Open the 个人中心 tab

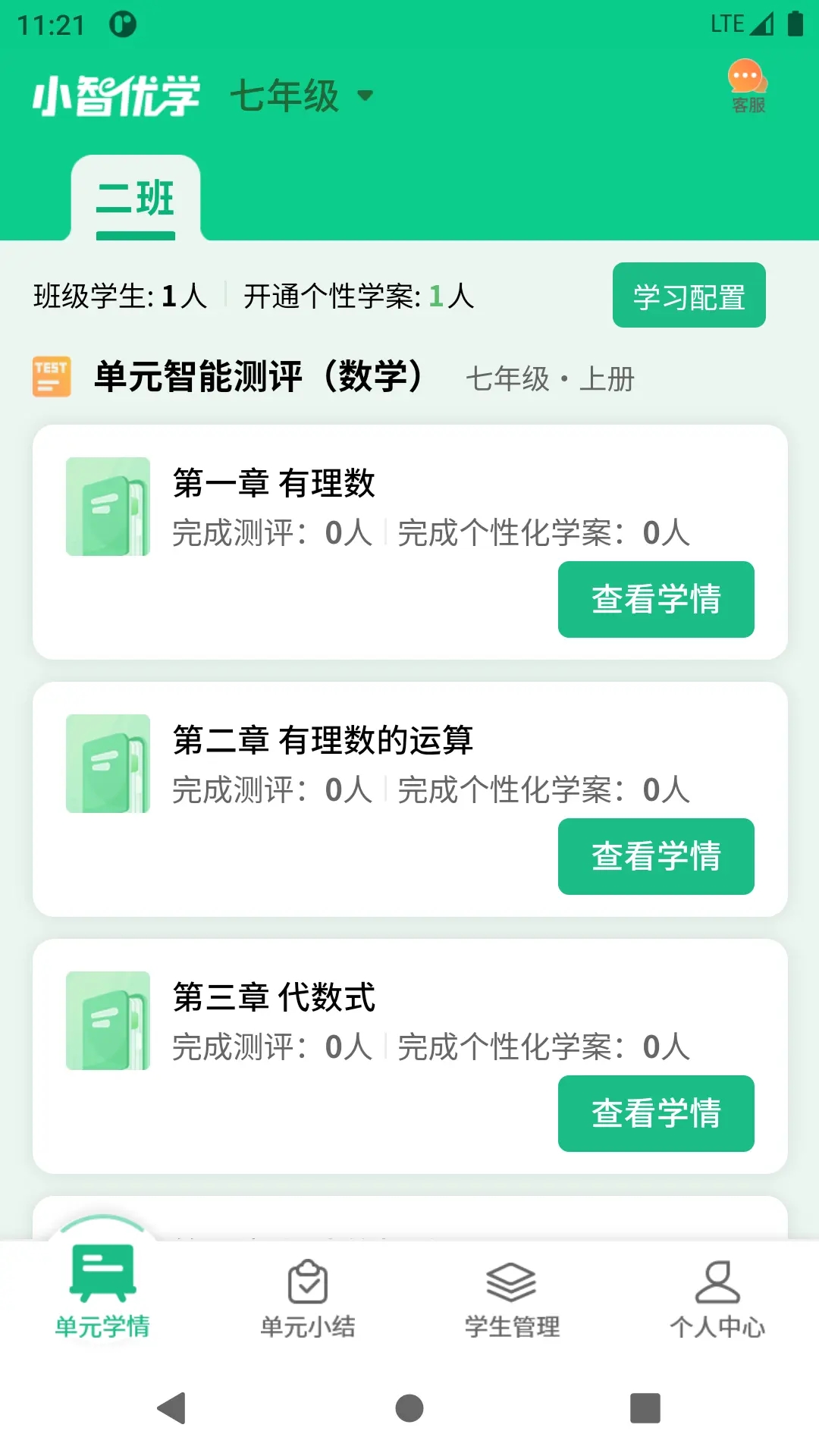(x=717, y=1297)
